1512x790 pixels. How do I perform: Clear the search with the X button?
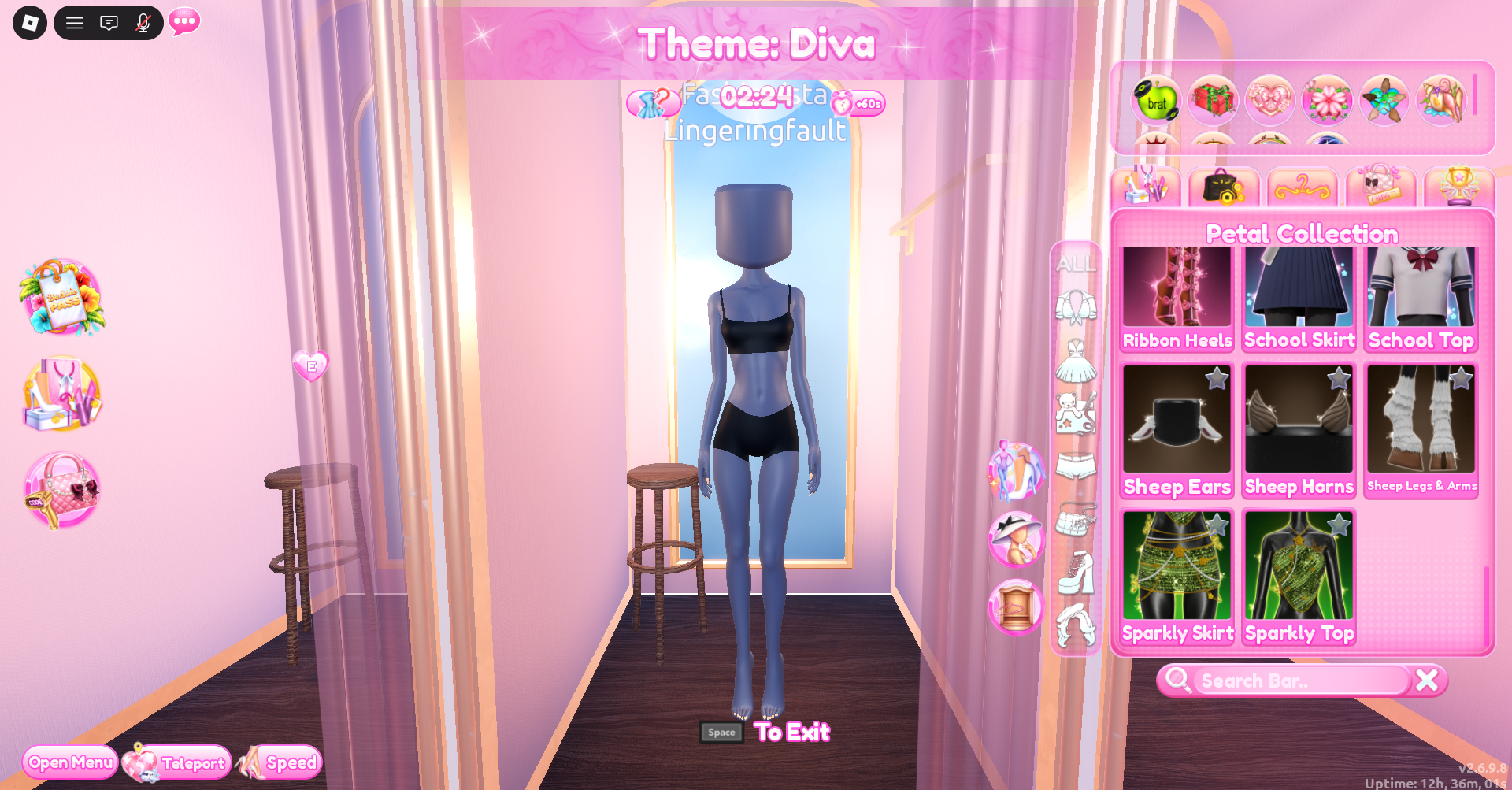1427,681
